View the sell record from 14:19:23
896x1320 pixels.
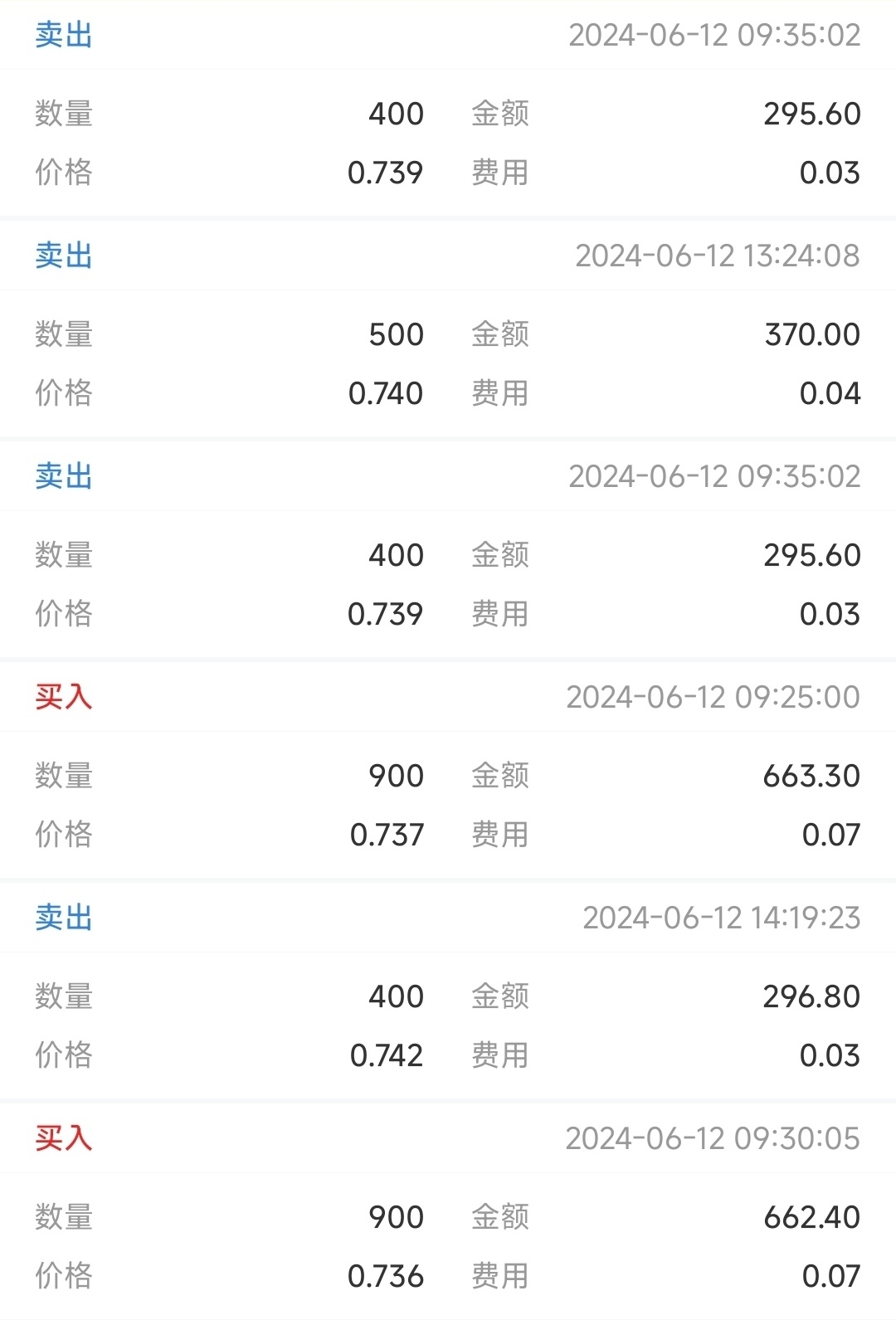pos(448,991)
